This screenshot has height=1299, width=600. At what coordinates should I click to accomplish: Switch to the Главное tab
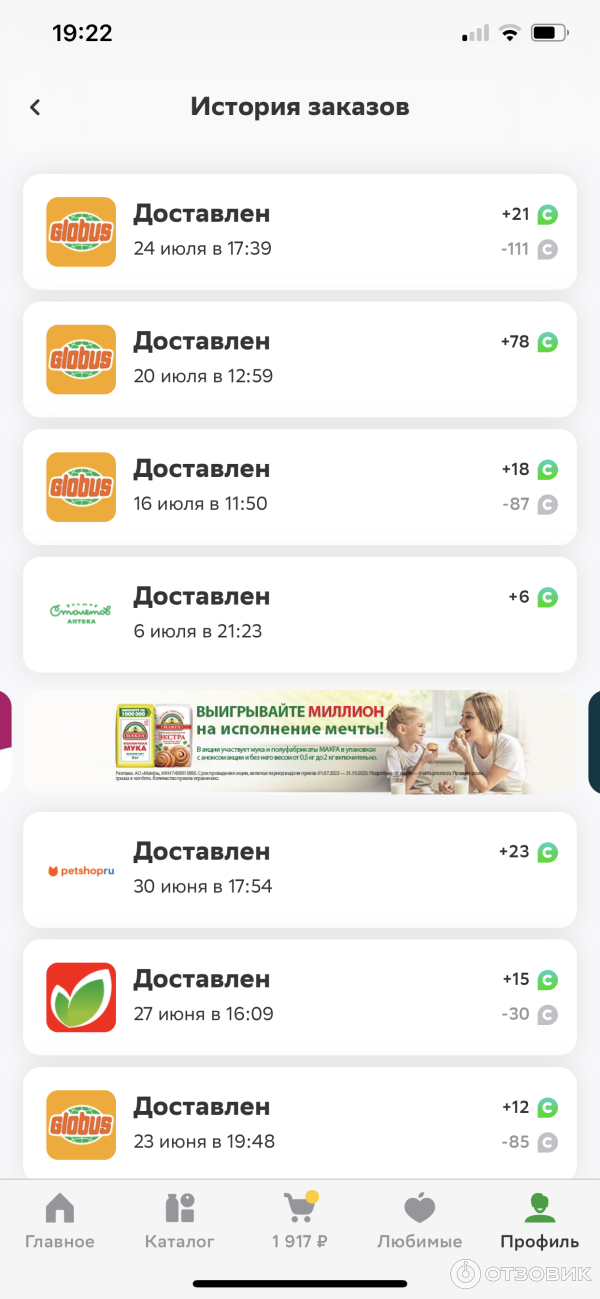60,1221
